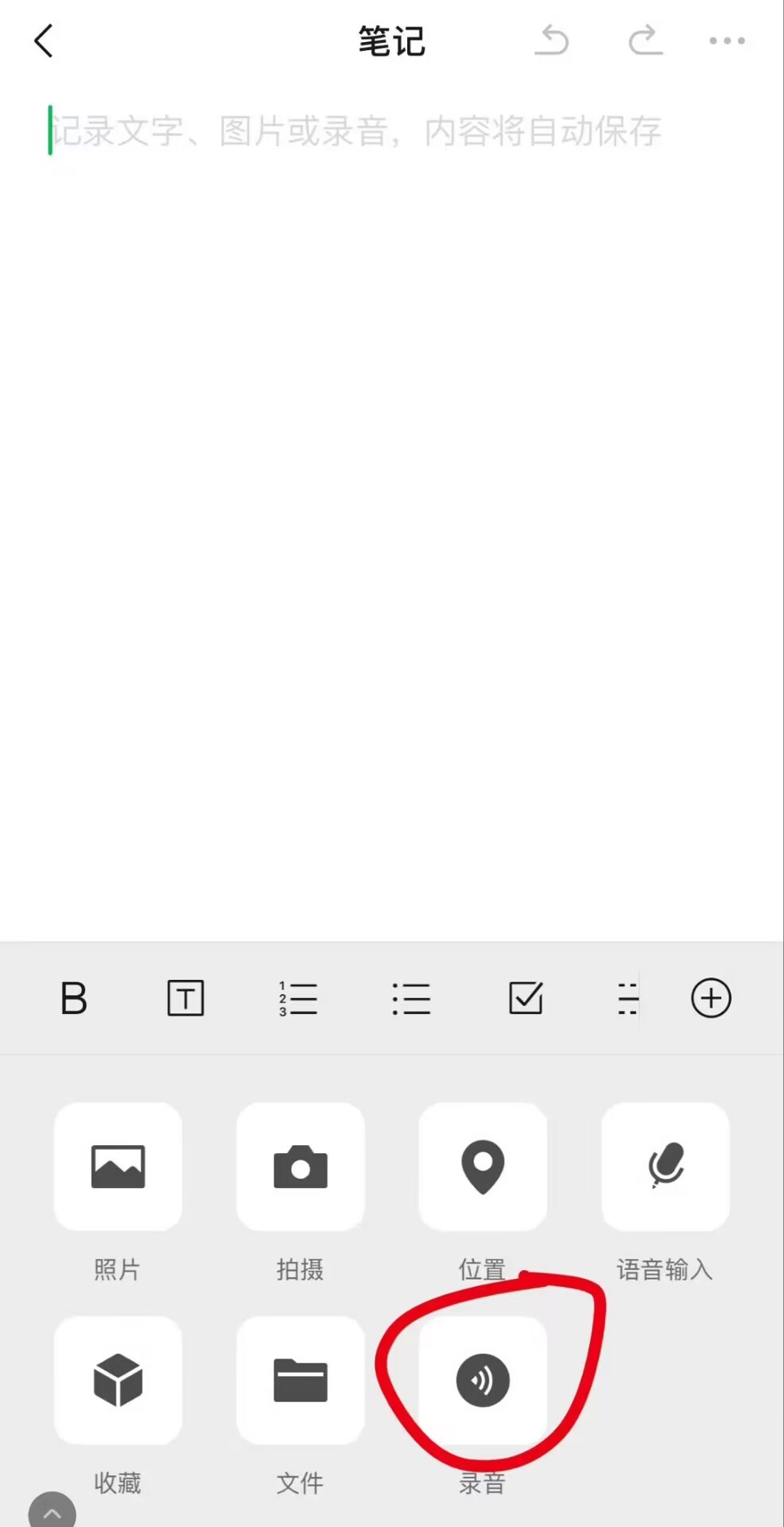Insert a numbered list

pos(298,998)
